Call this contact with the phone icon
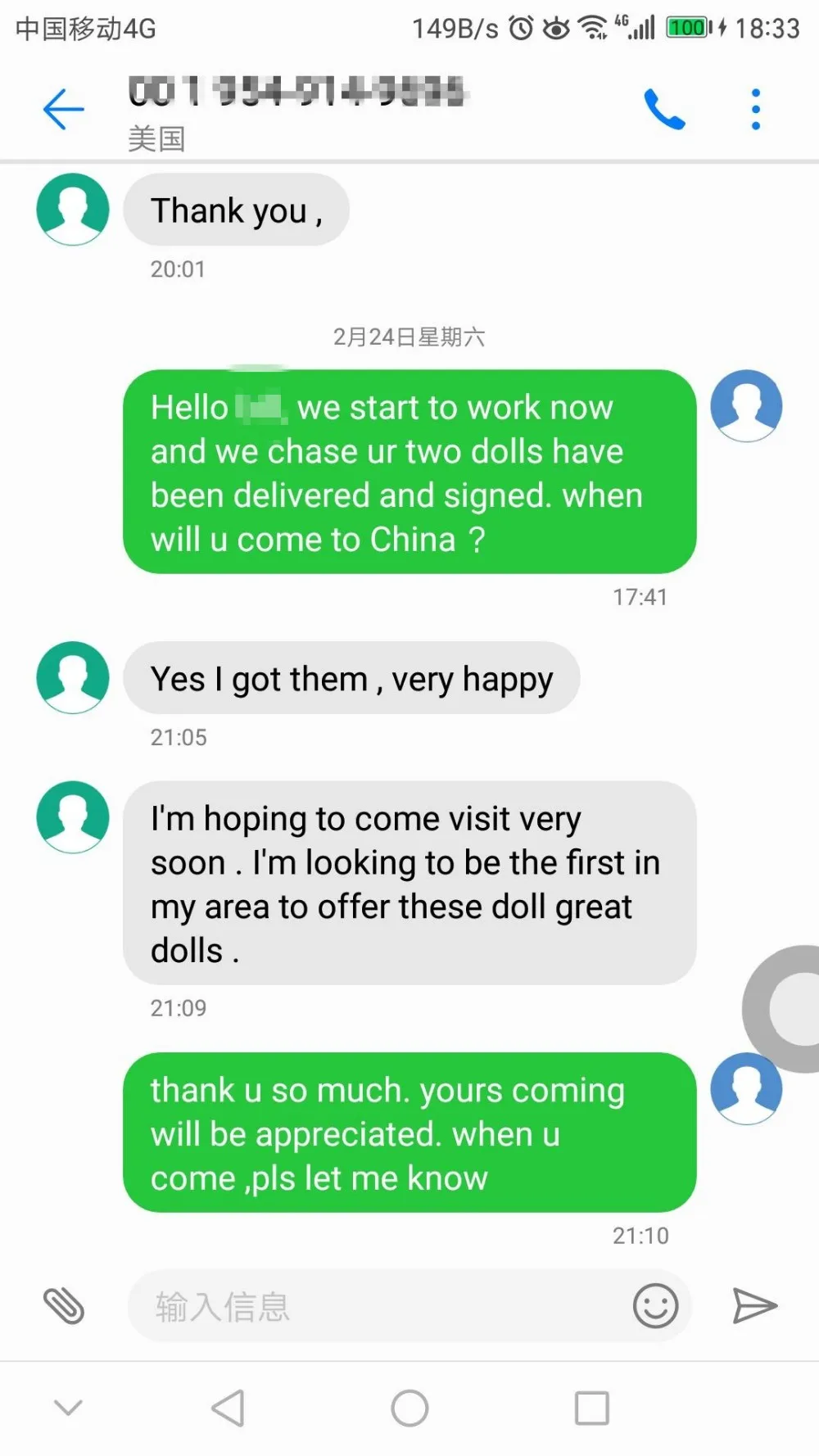Screen dimensions: 819x1456 [x=664, y=110]
